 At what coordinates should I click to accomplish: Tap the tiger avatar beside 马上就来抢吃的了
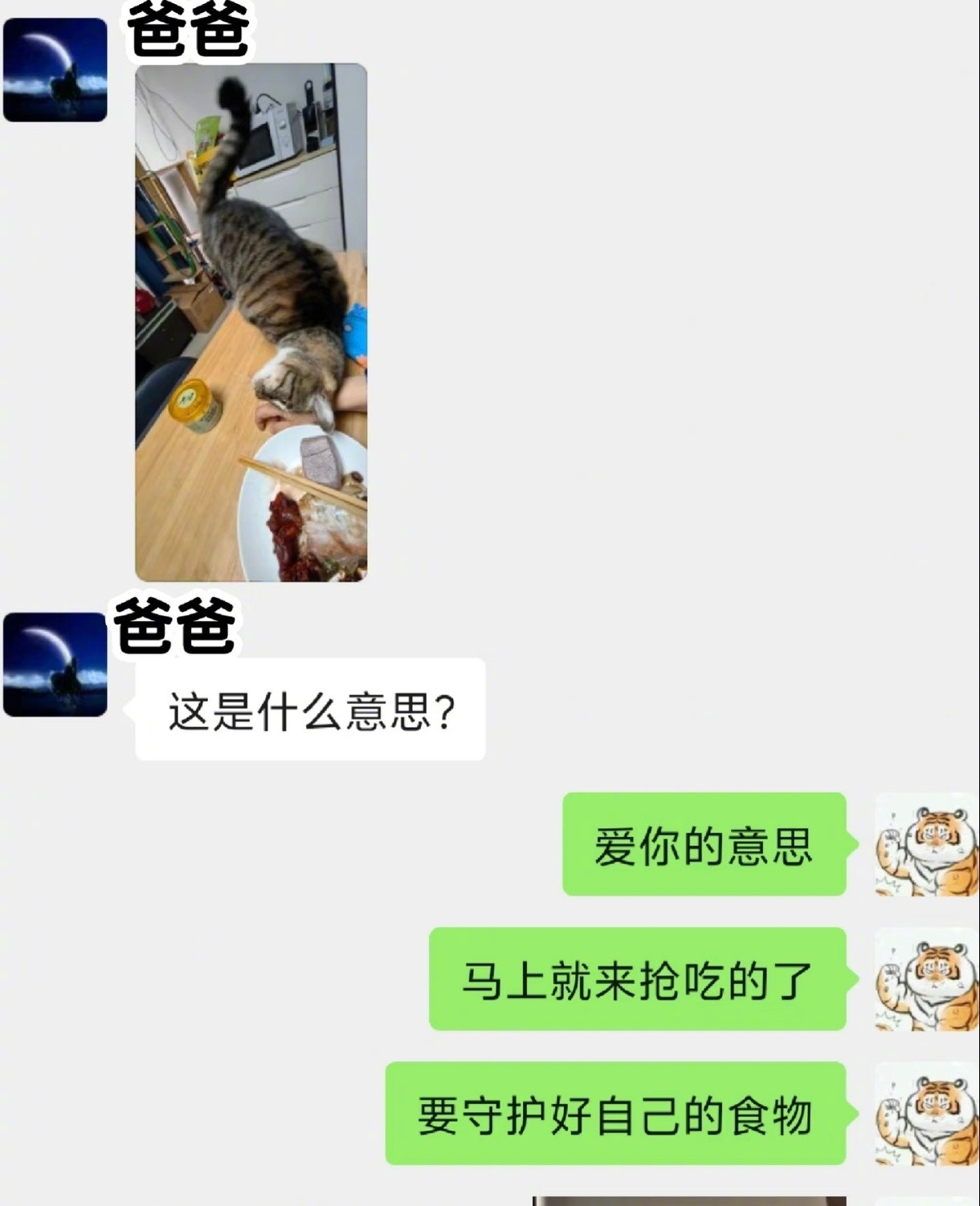click(x=924, y=982)
